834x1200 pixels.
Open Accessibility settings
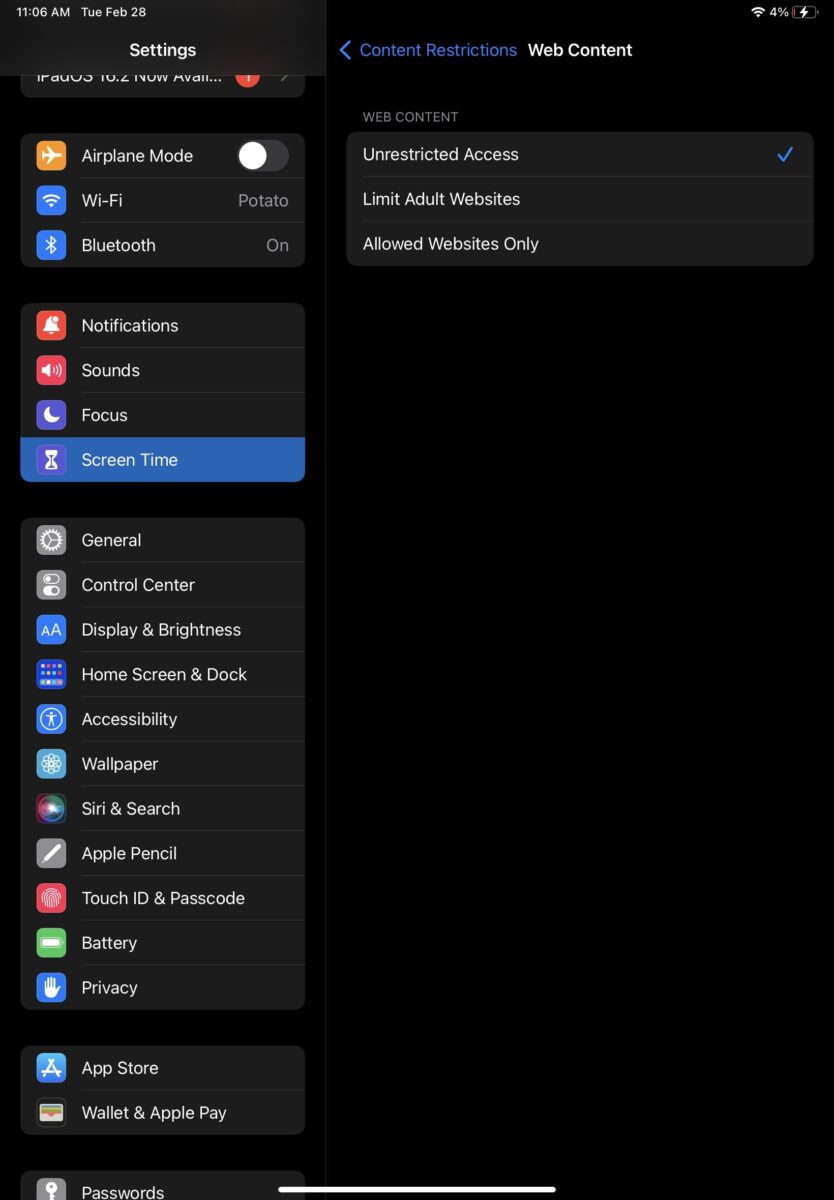point(162,719)
